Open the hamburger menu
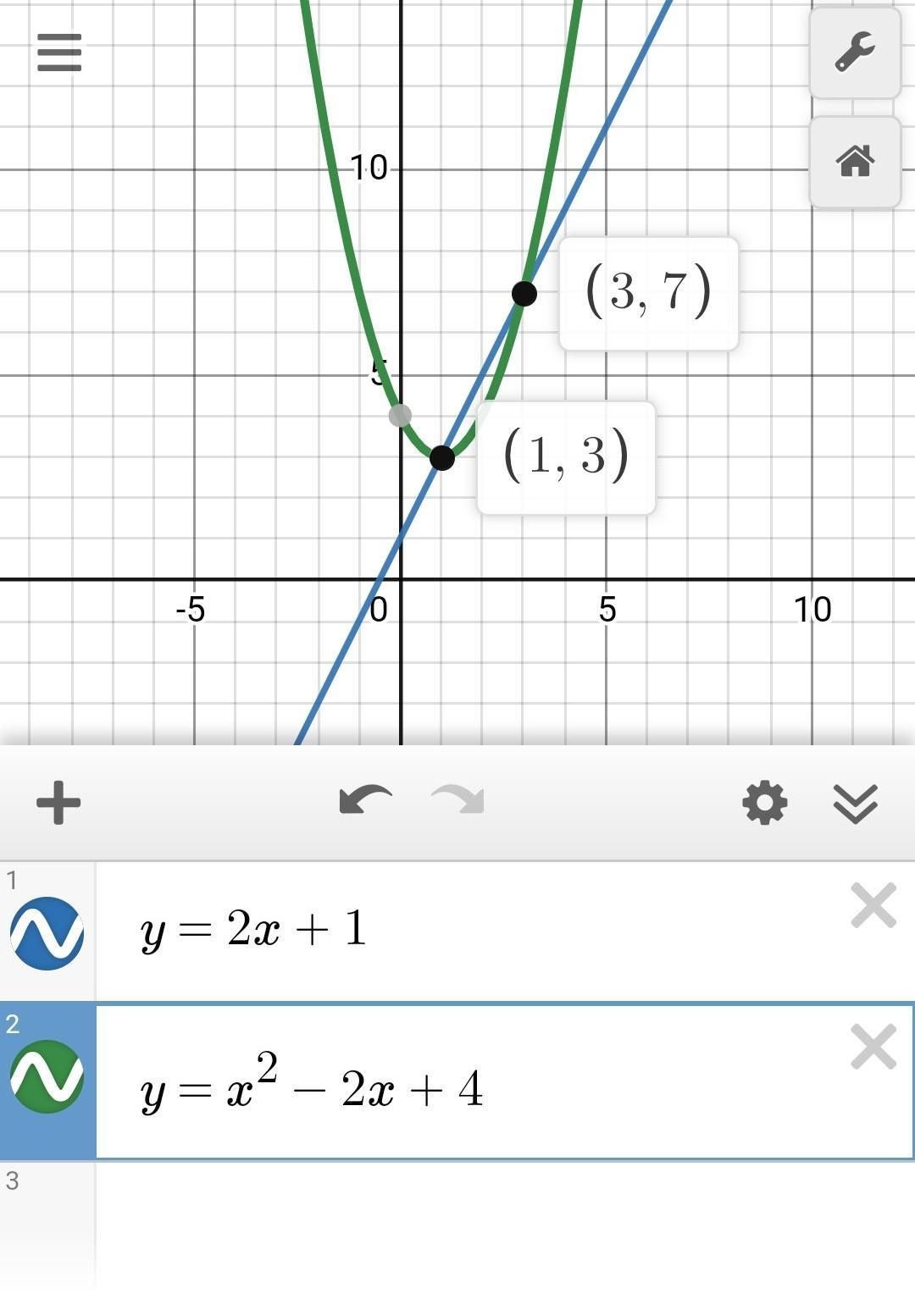915x1316 pixels. click(59, 53)
